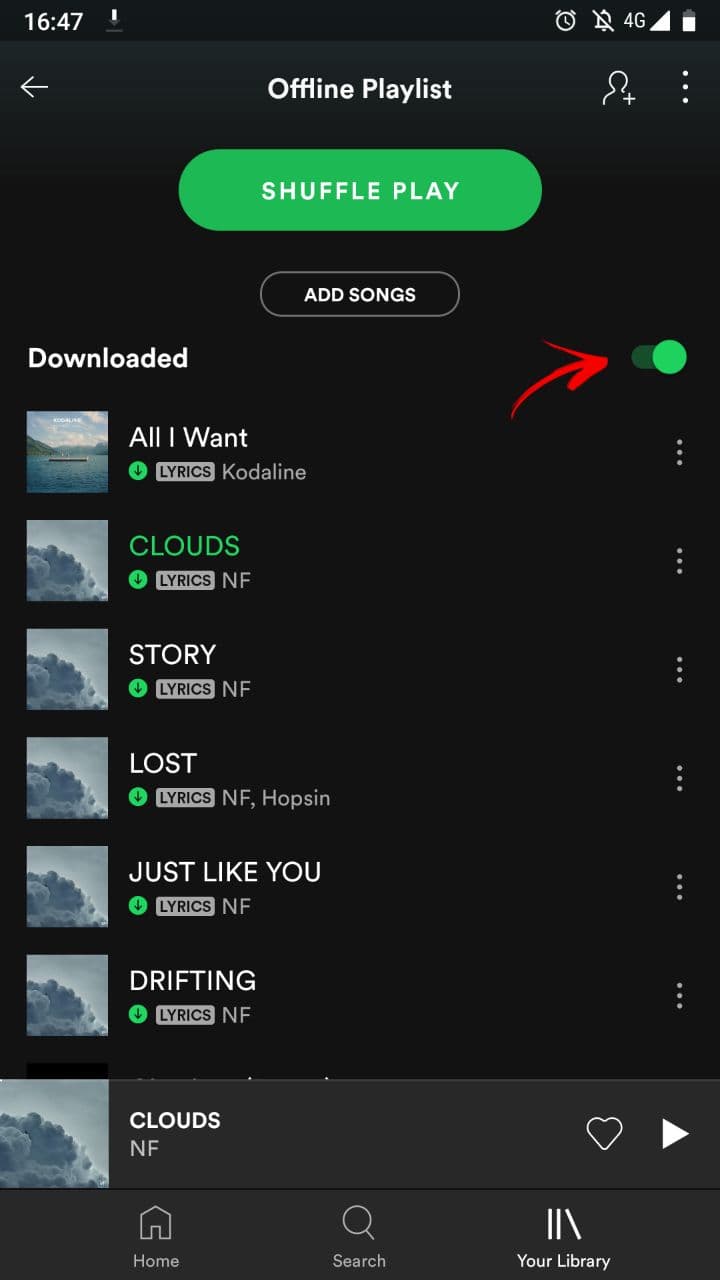Play the song All I Want

(x=188, y=438)
